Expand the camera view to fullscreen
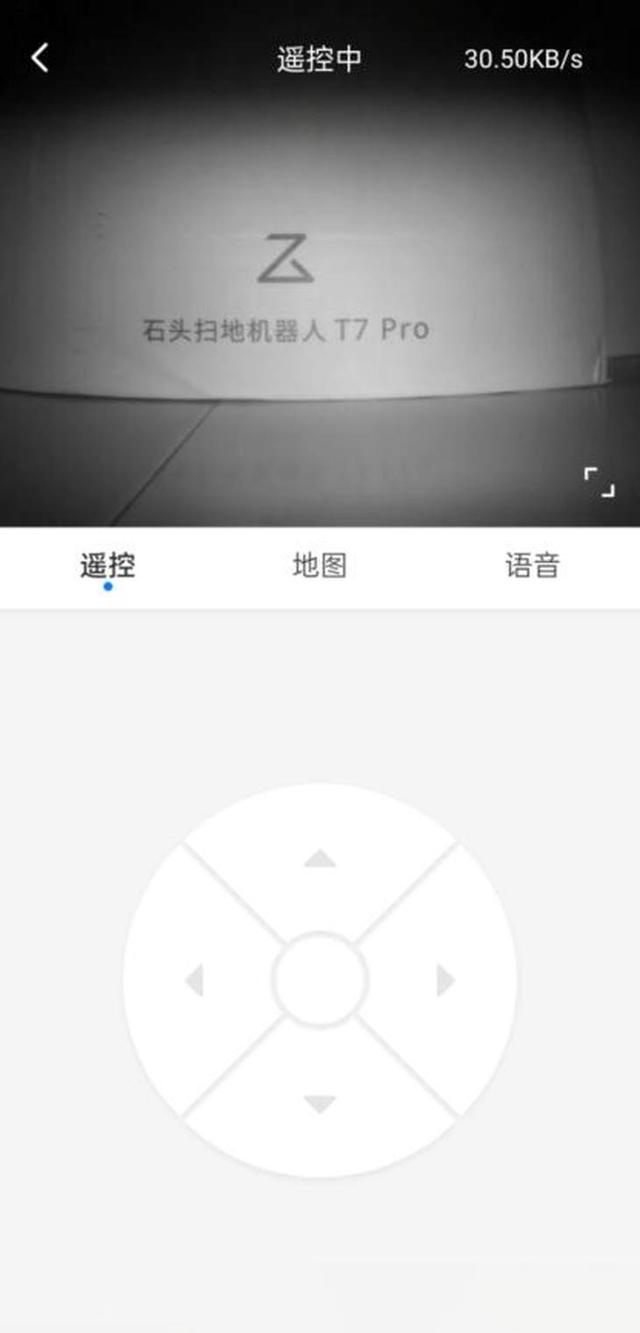This screenshot has width=640, height=1333. [599, 481]
